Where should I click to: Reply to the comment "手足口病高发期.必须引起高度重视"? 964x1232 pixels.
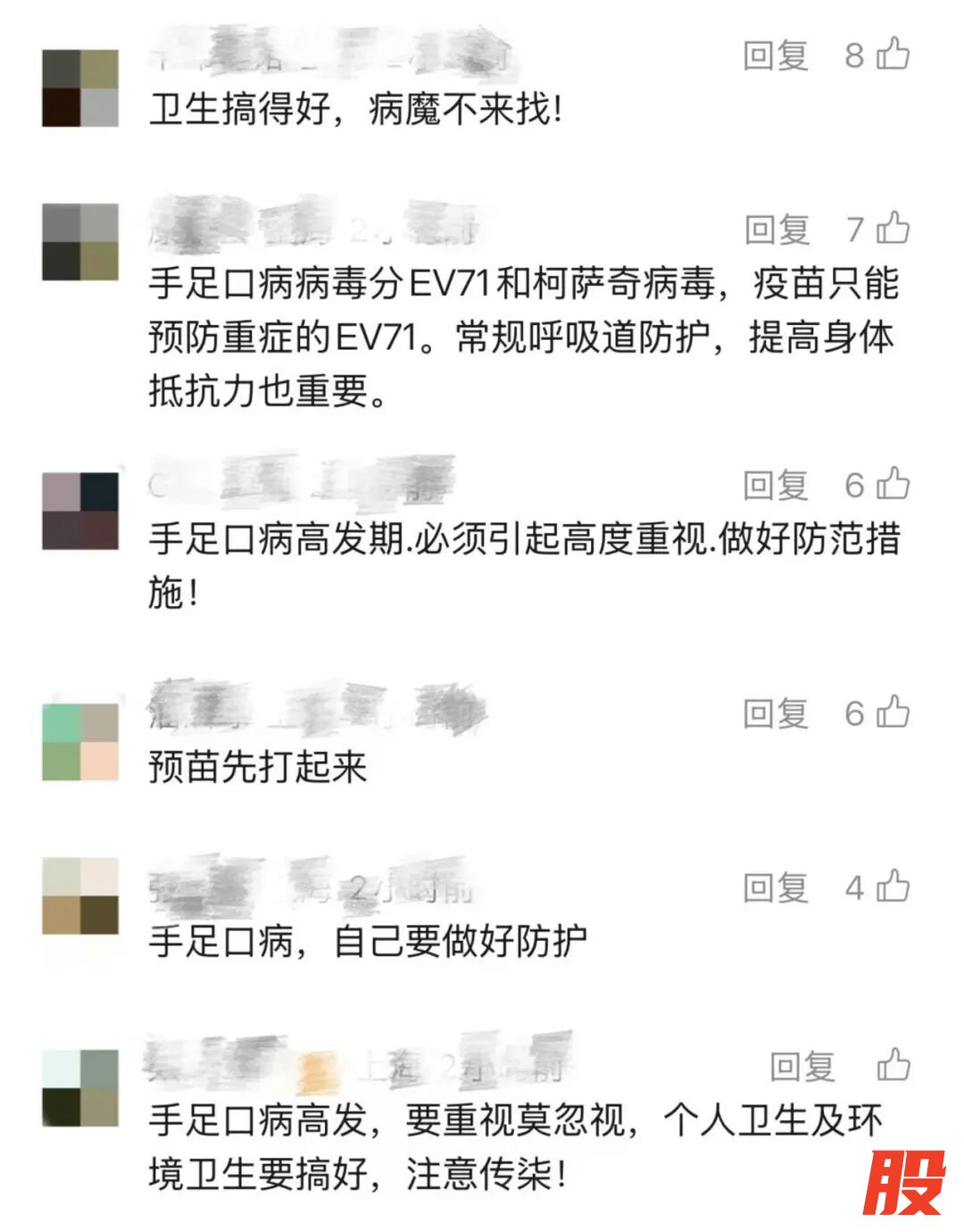pyautogui.click(x=776, y=485)
